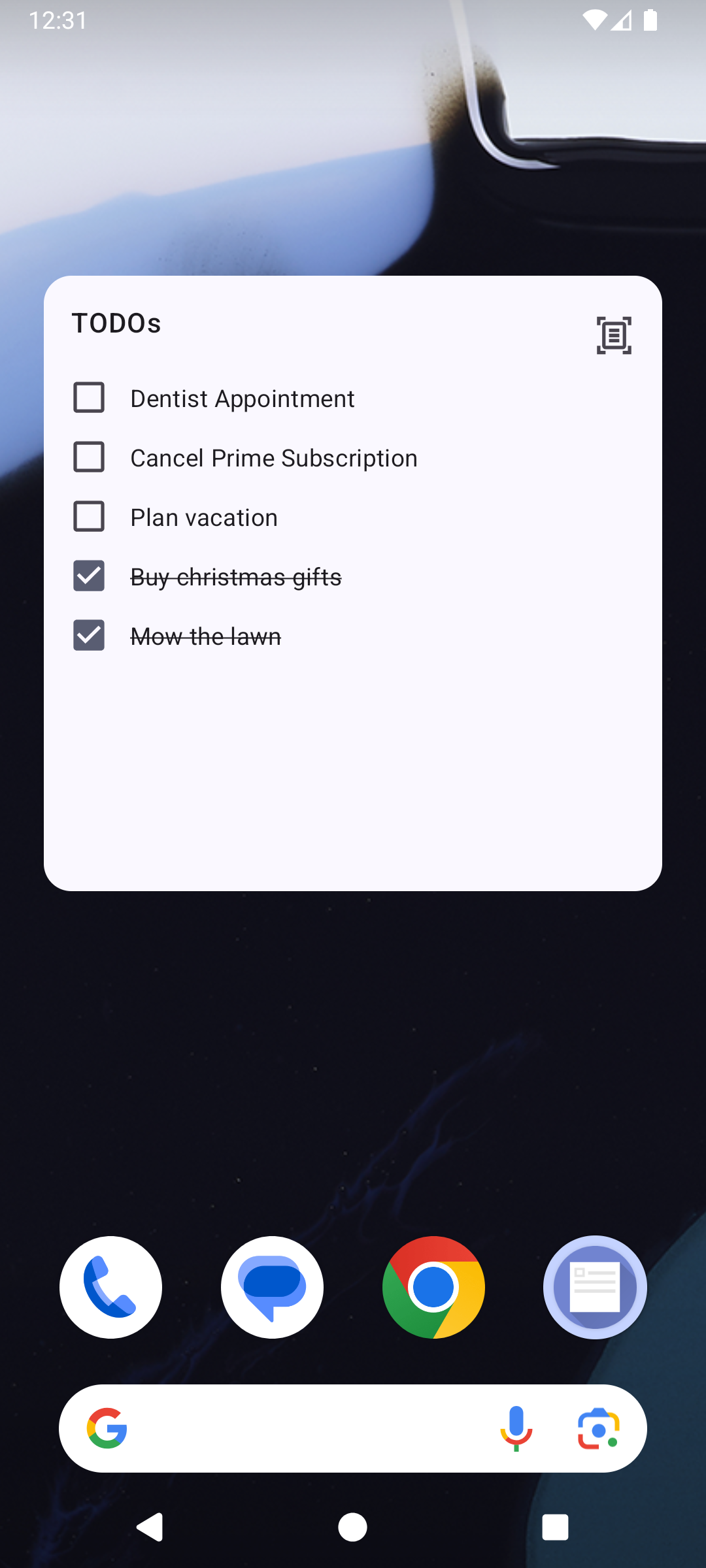Open recent apps overview
706x1568 pixels.
point(555,1527)
